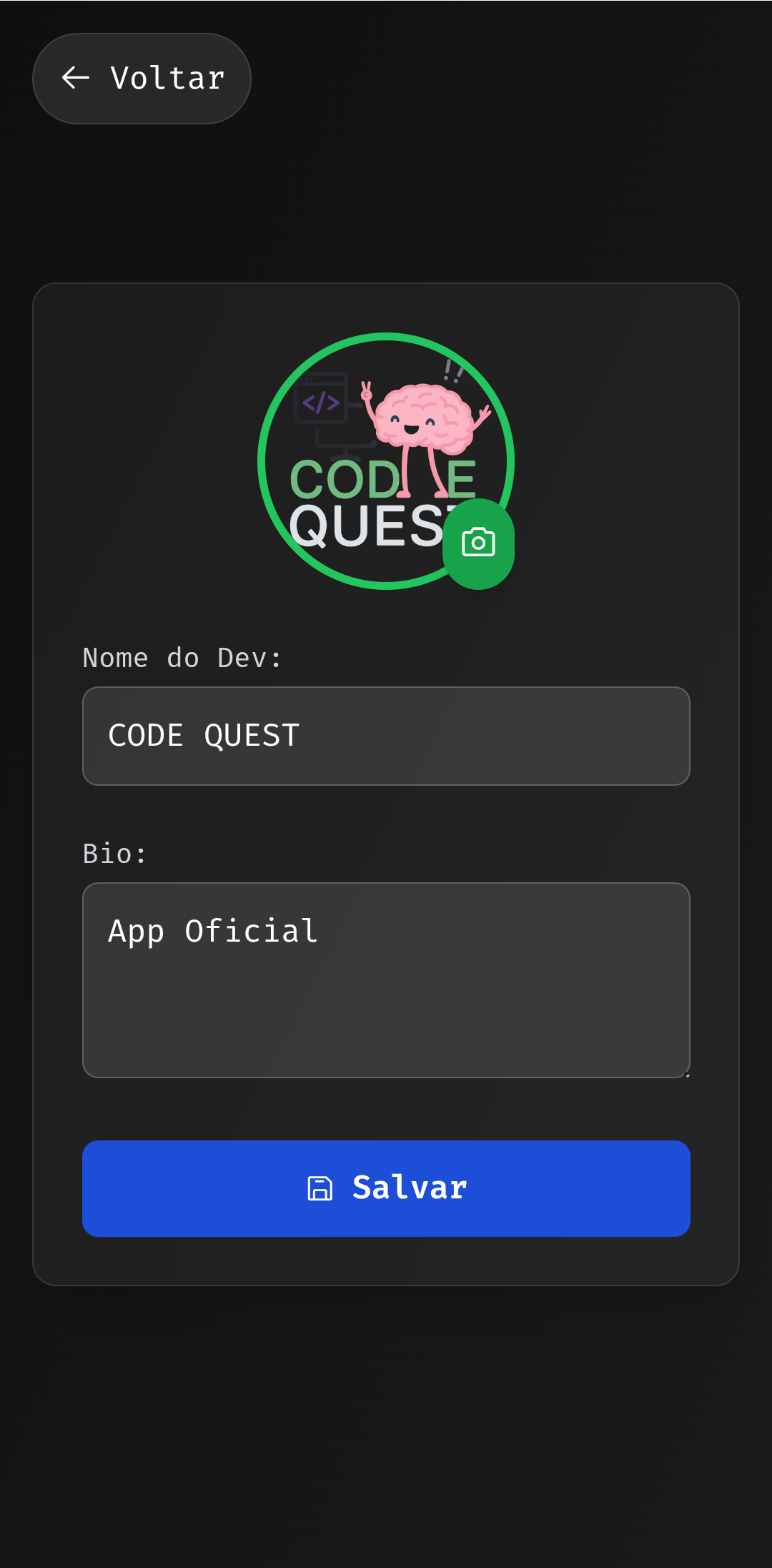The height and width of the screenshot is (1568, 772).
Task: Save the profile with Salvar
Action: click(x=386, y=1188)
